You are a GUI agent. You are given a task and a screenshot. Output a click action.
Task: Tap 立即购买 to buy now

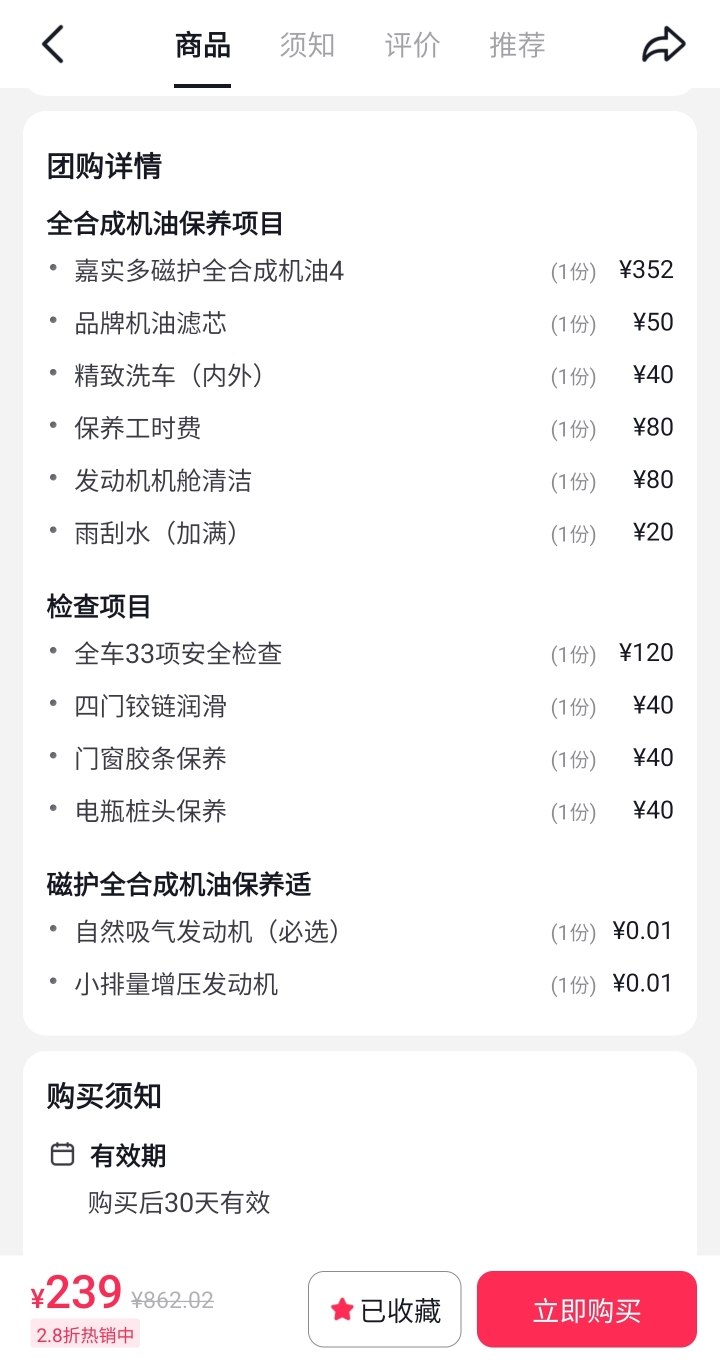point(586,1309)
